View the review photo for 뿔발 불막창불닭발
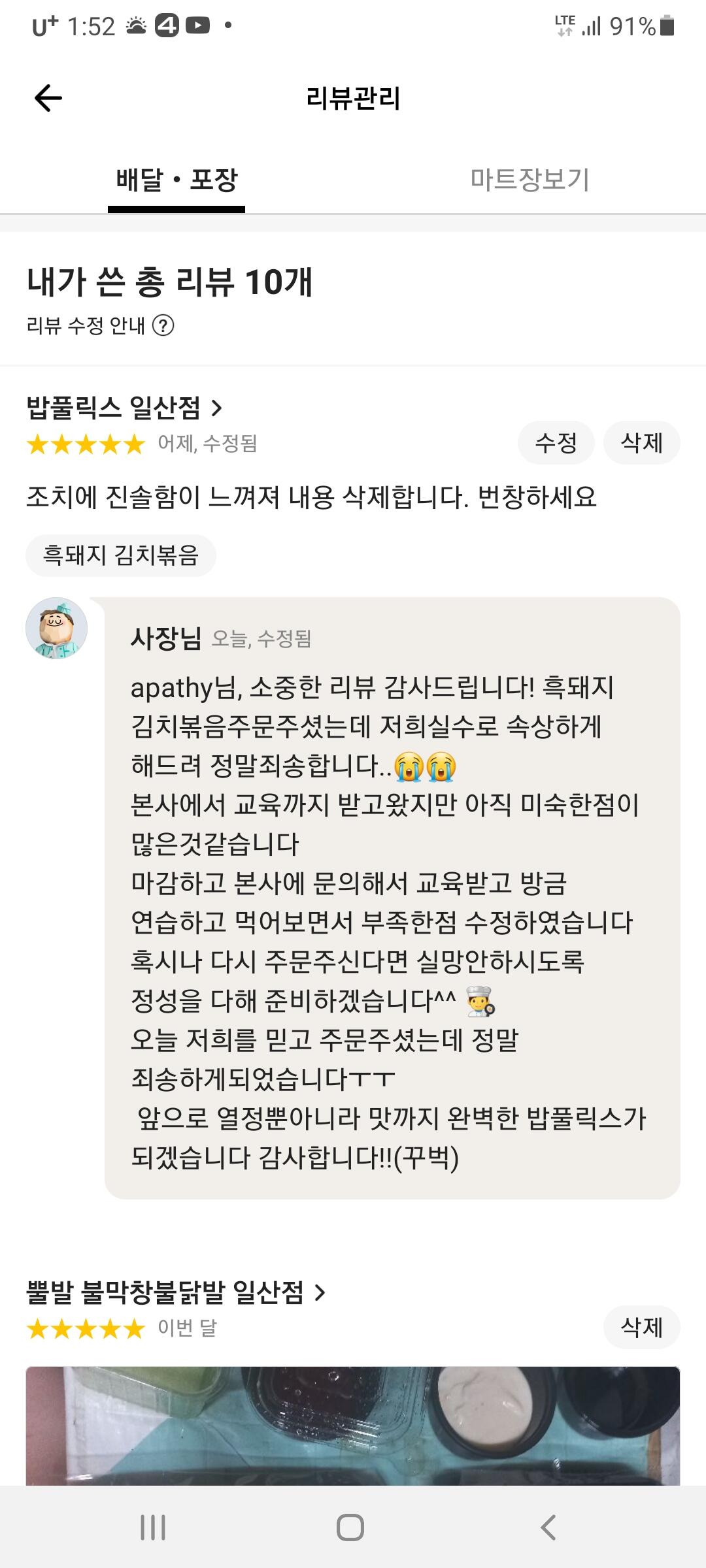This screenshot has width=706, height=1568. (x=353, y=1426)
